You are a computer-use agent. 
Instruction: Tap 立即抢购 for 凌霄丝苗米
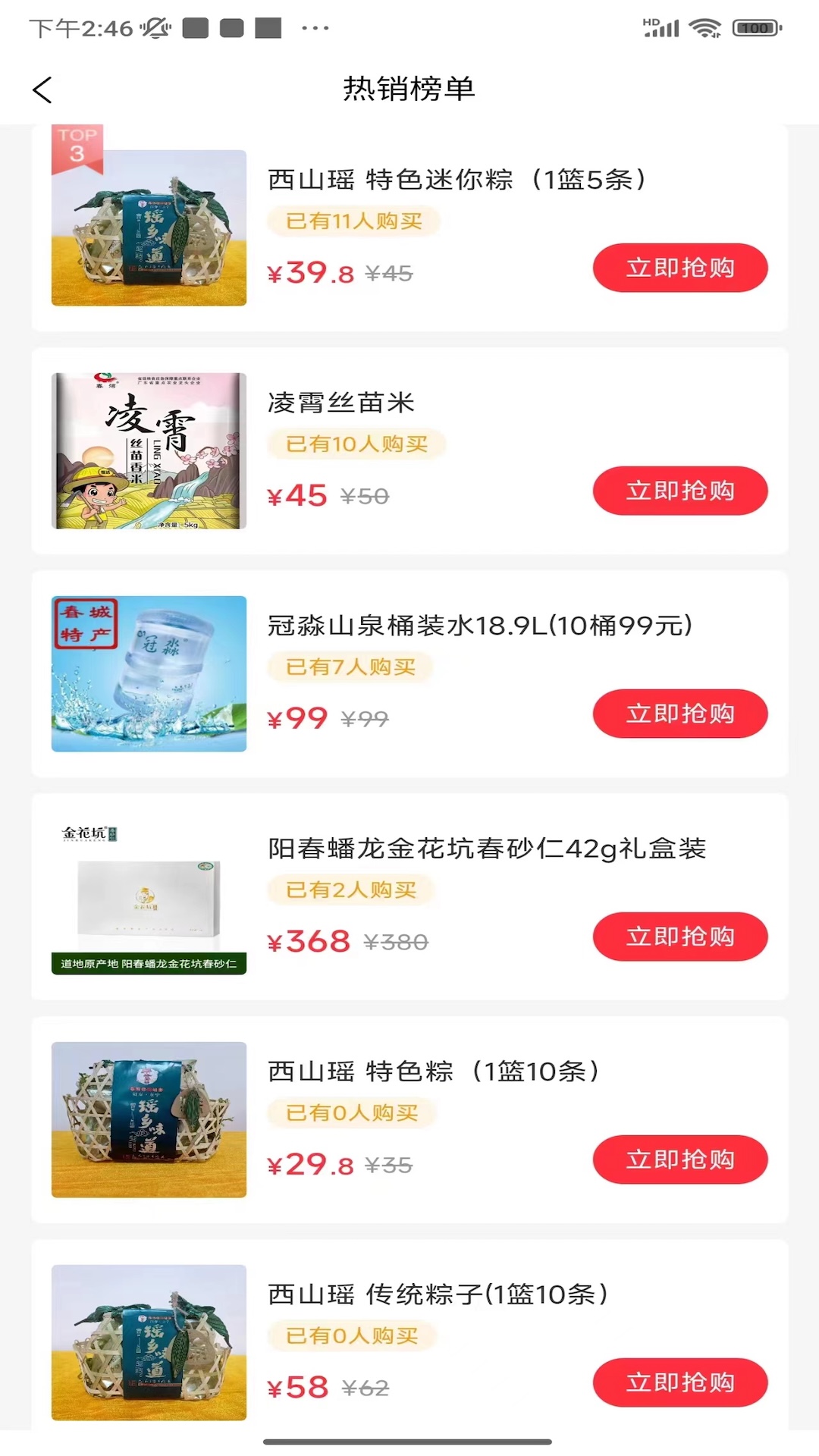click(x=679, y=490)
